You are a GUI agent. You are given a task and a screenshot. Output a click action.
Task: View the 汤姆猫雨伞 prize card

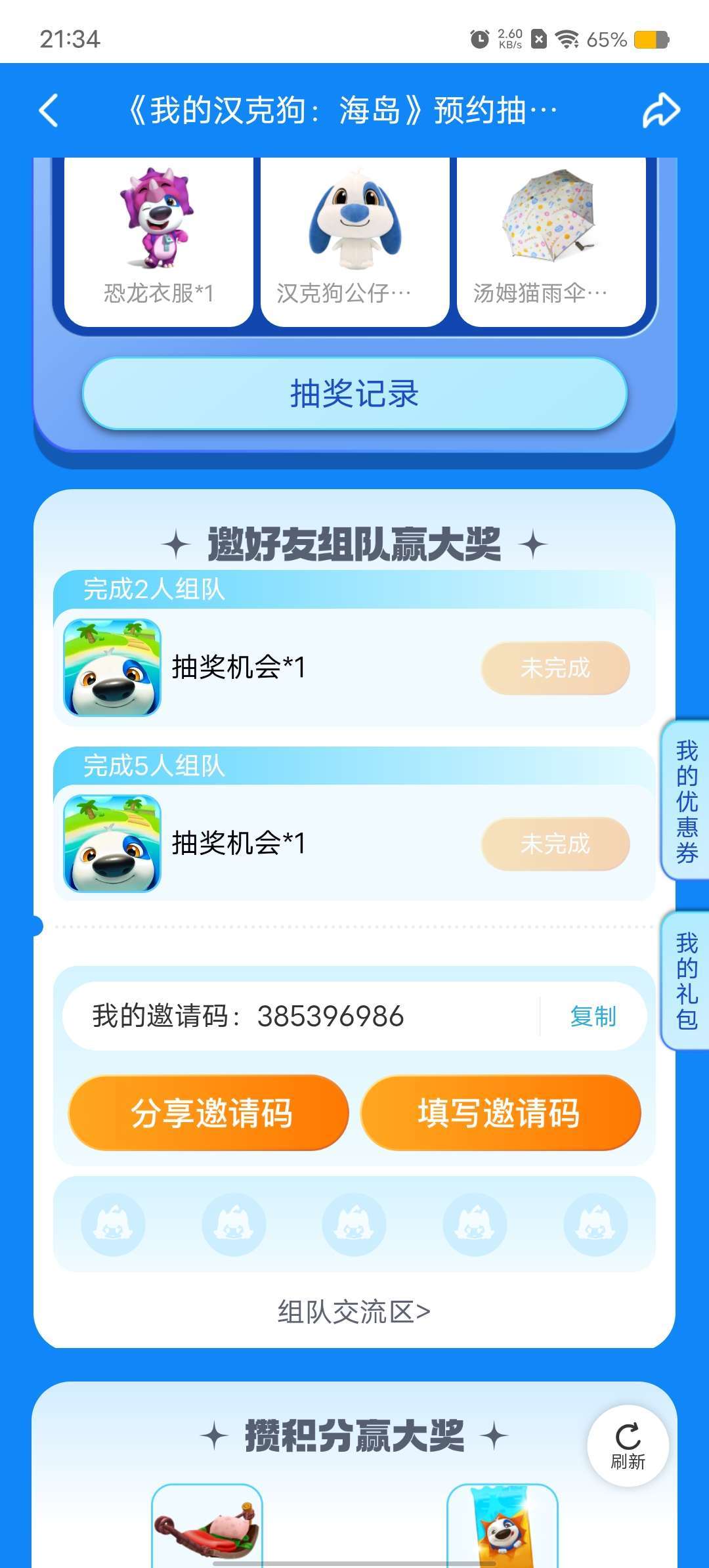click(x=550, y=243)
